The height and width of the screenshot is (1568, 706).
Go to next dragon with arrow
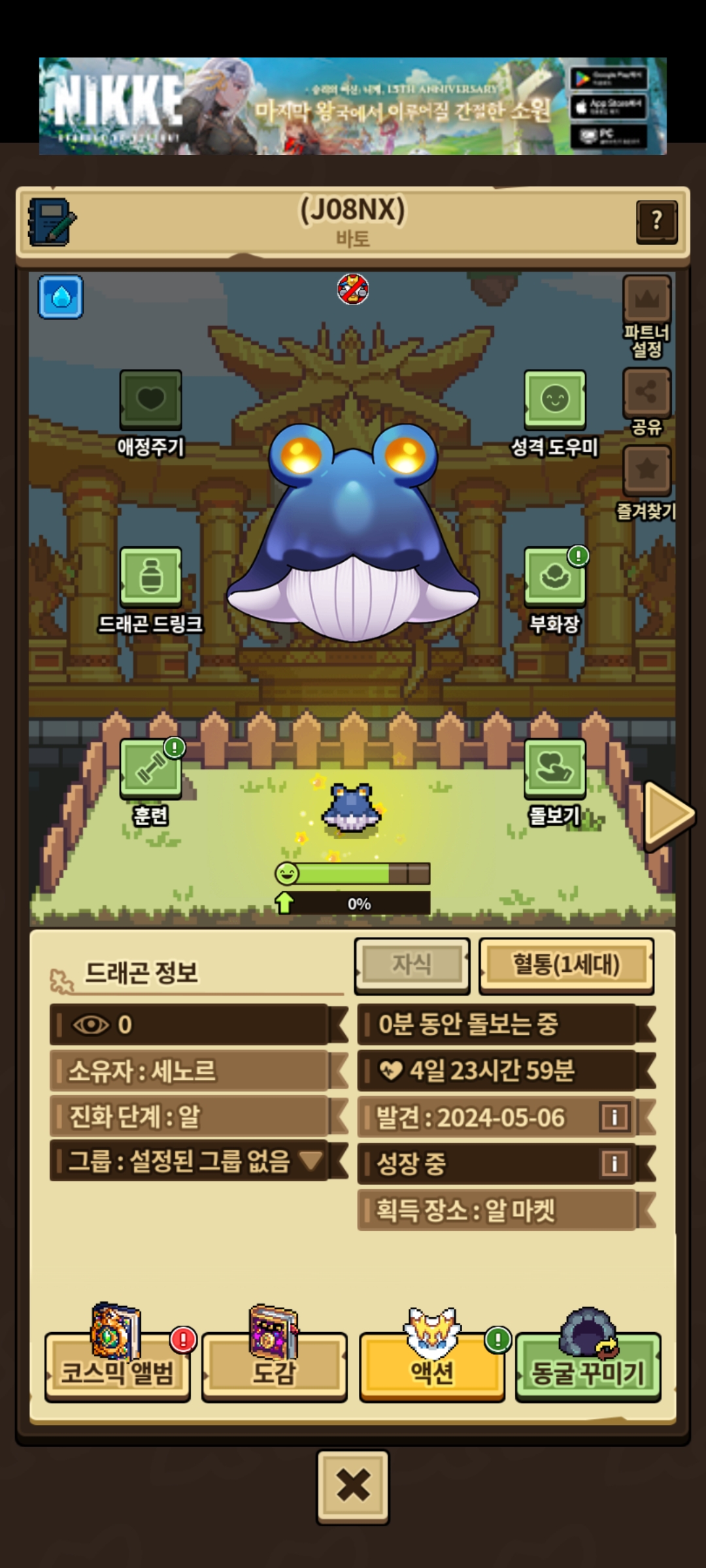[x=667, y=815]
